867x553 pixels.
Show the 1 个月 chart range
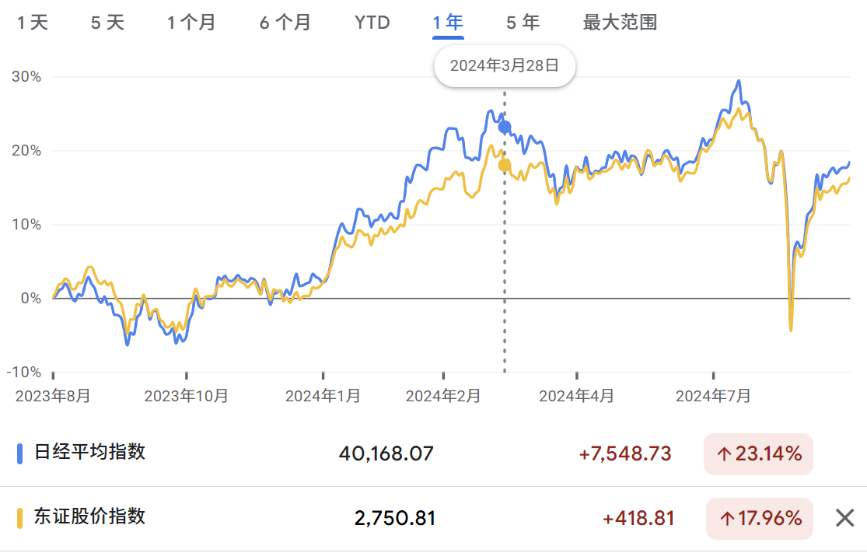pos(191,22)
